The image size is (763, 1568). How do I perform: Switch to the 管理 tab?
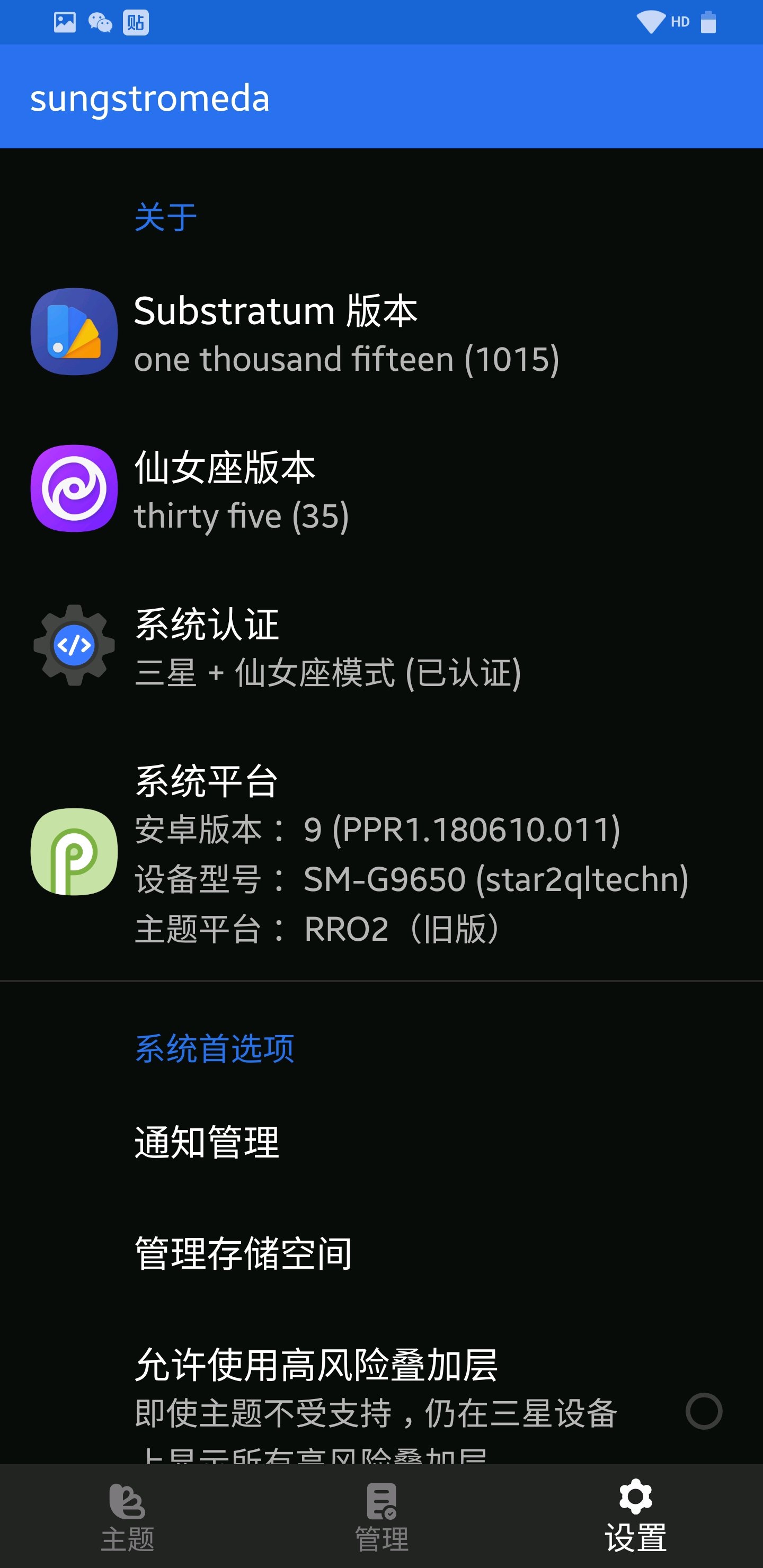pyautogui.click(x=381, y=1517)
